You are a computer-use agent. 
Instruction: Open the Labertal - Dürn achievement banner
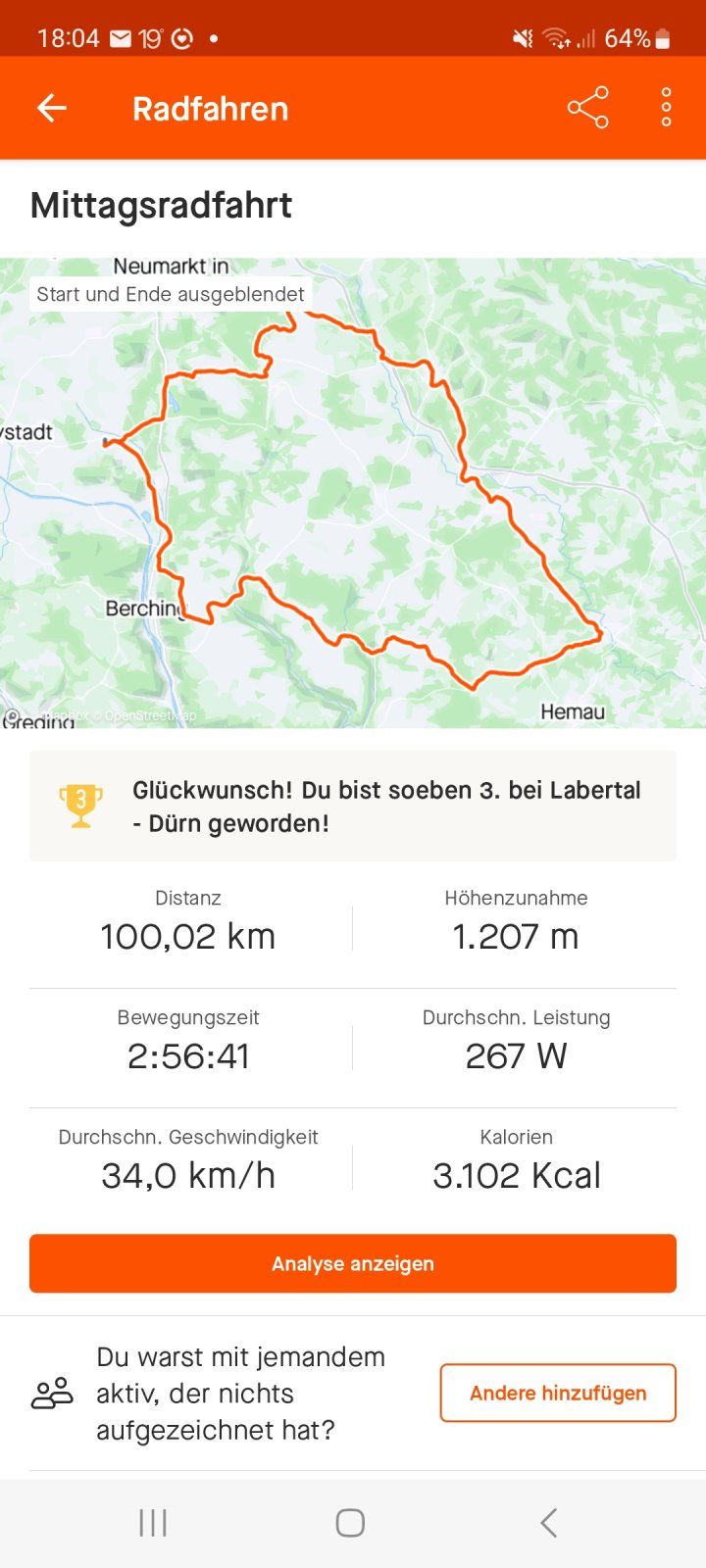point(353,807)
